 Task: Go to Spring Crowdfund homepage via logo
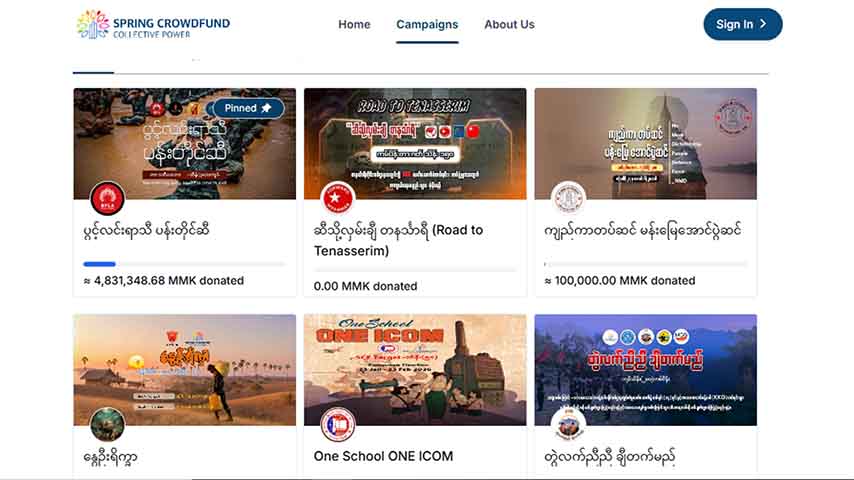[153, 25]
